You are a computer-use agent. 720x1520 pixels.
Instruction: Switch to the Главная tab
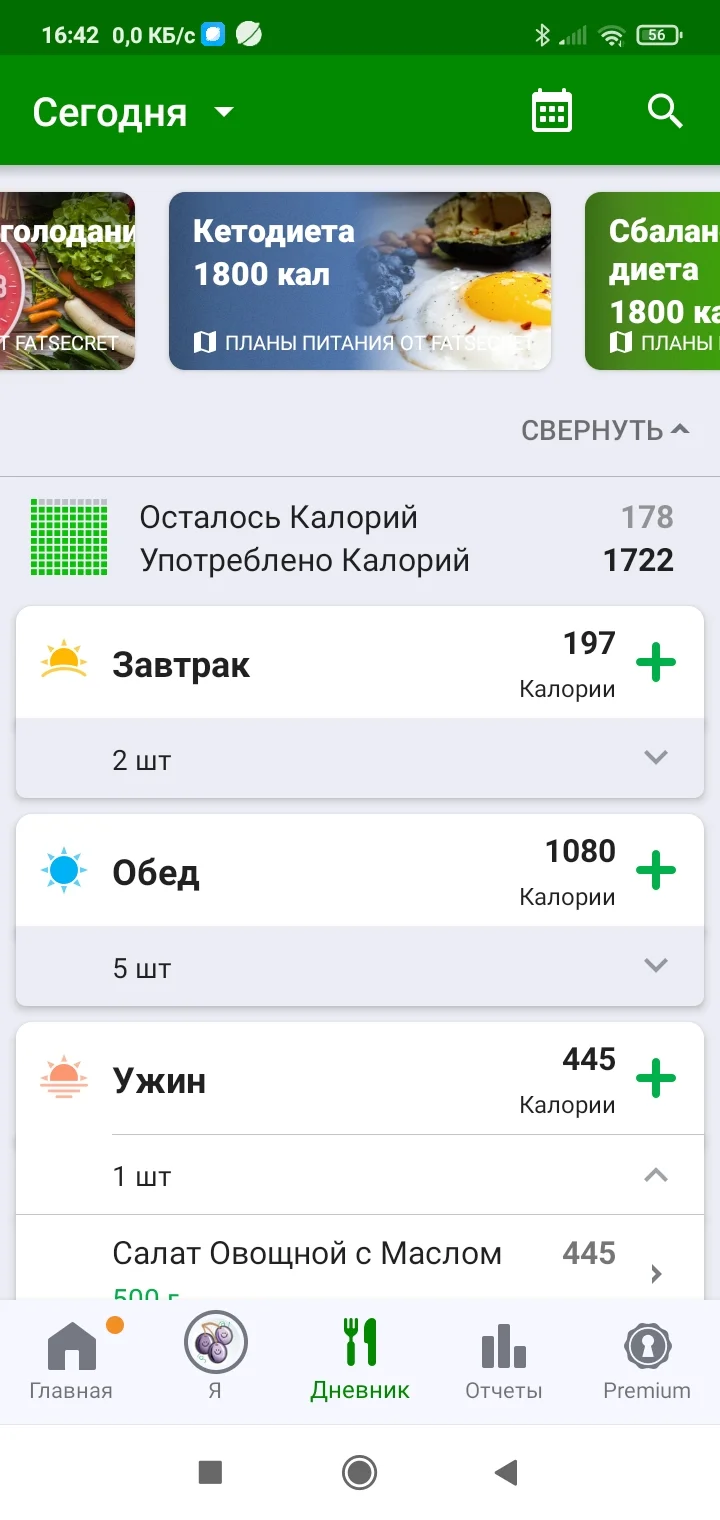coord(72,1360)
